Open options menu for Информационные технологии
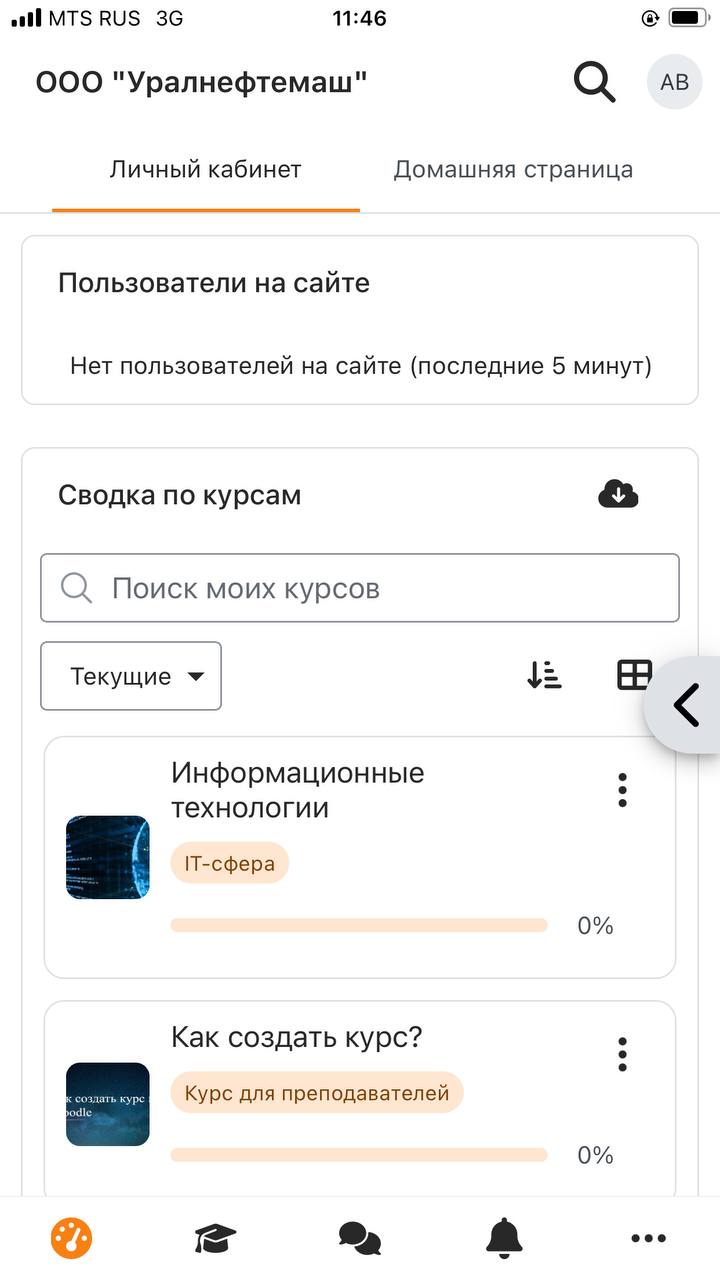 [622, 790]
